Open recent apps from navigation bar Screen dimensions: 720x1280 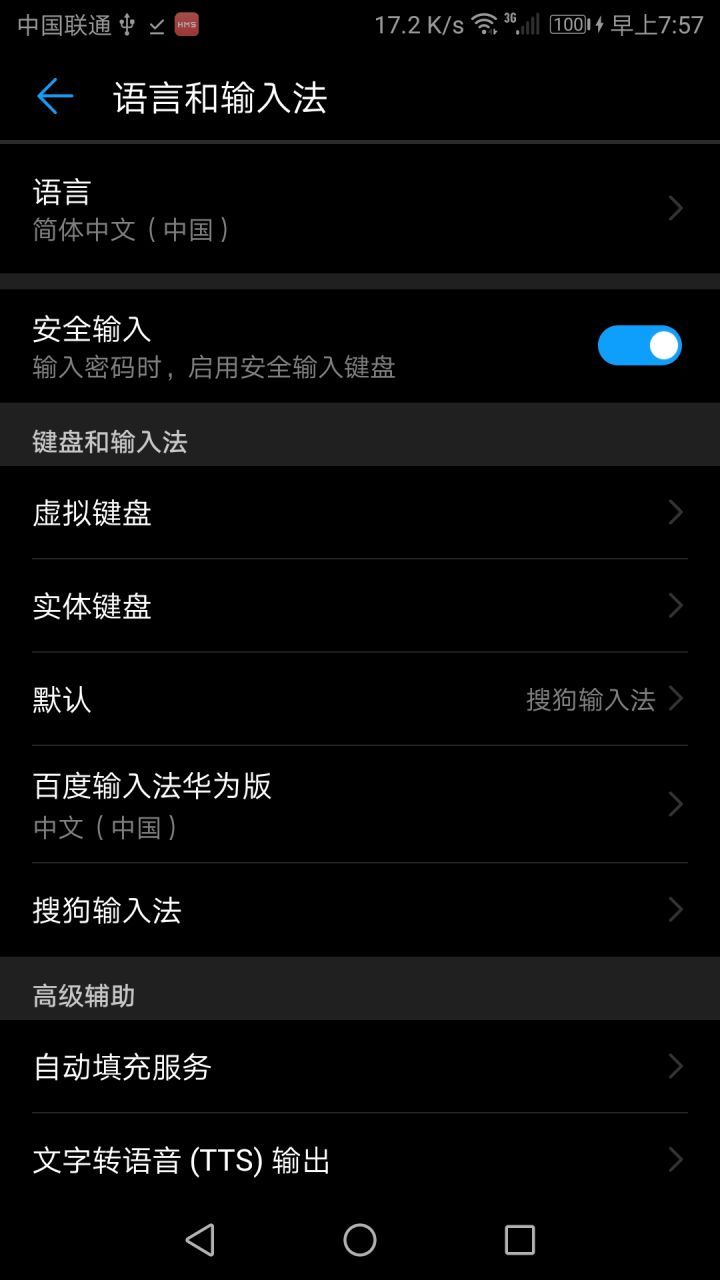pos(519,1240)
